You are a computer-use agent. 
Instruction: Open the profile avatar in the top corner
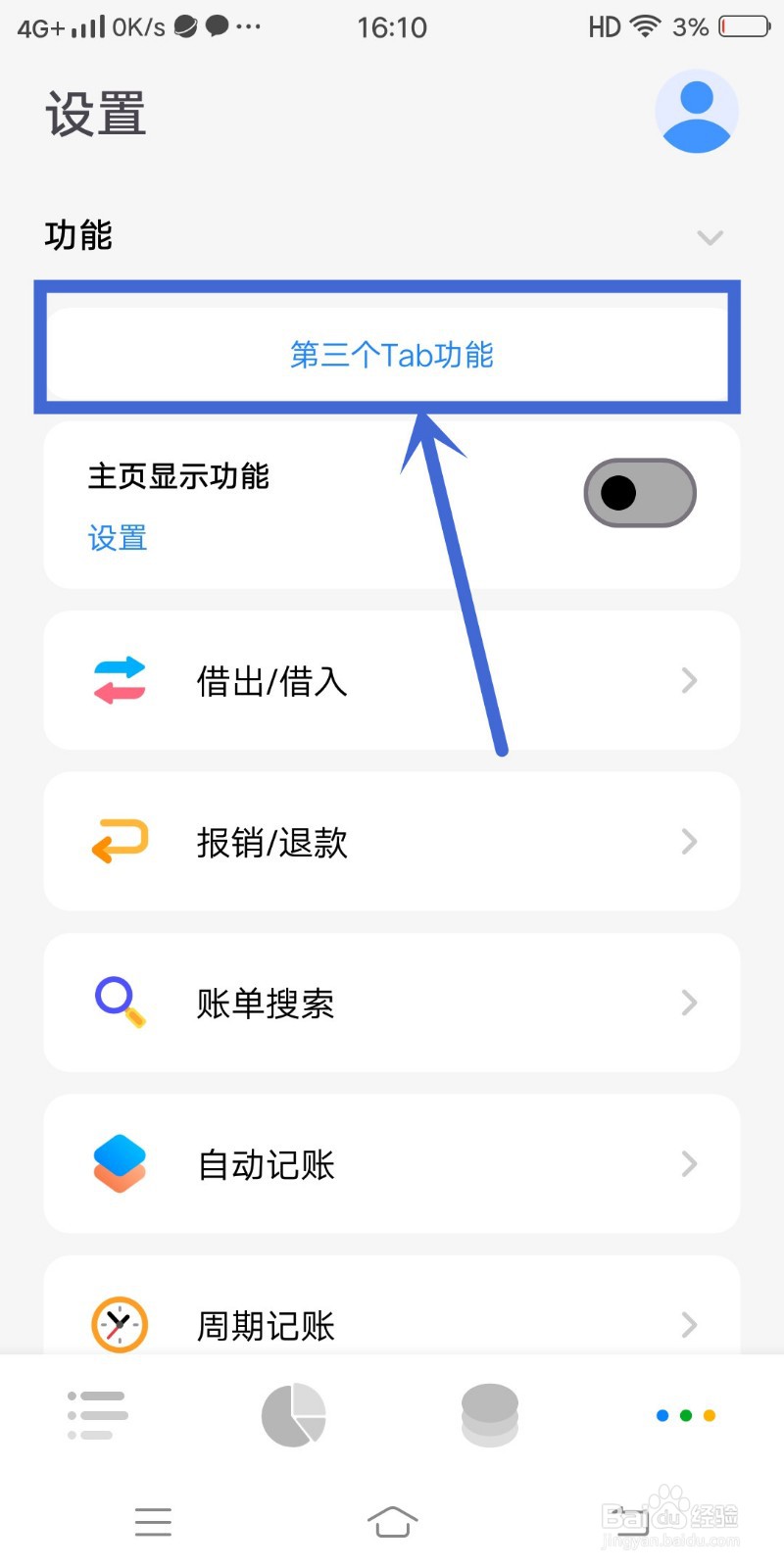click(697, 111)
